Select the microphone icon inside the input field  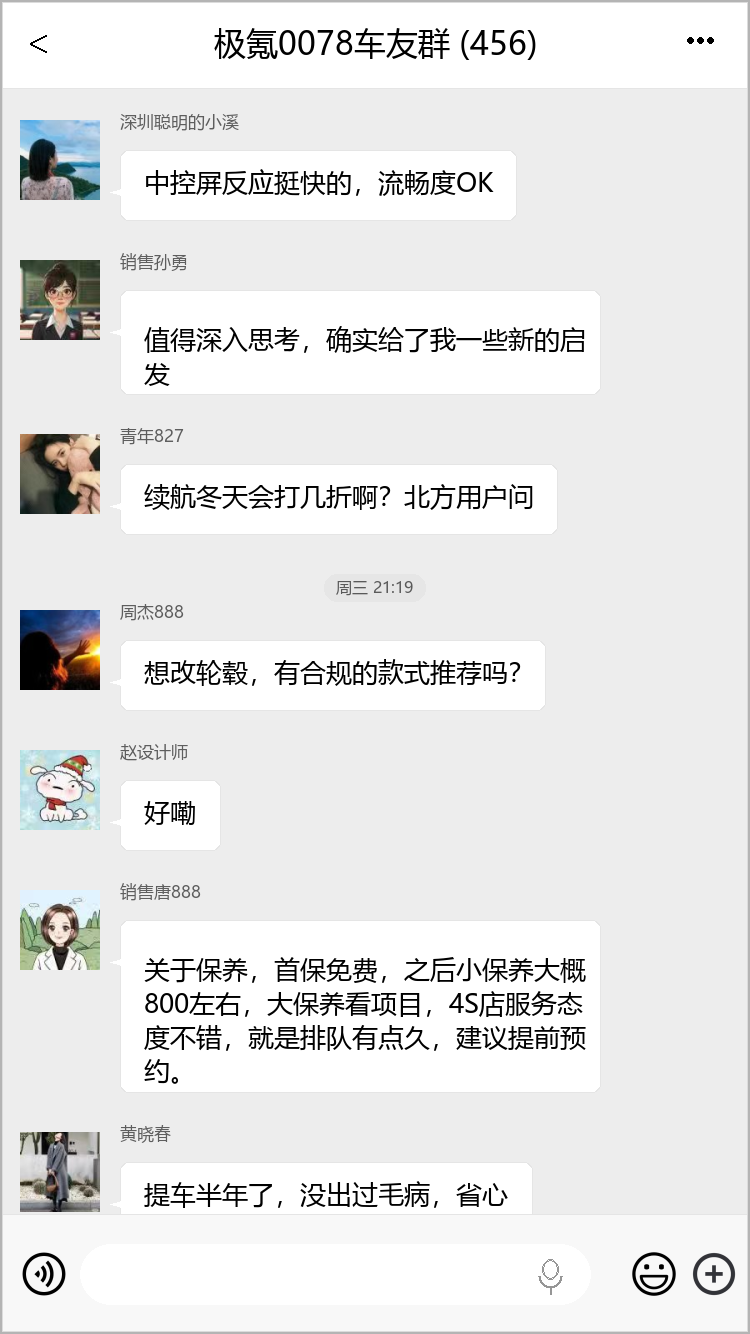pos(551,1273)
